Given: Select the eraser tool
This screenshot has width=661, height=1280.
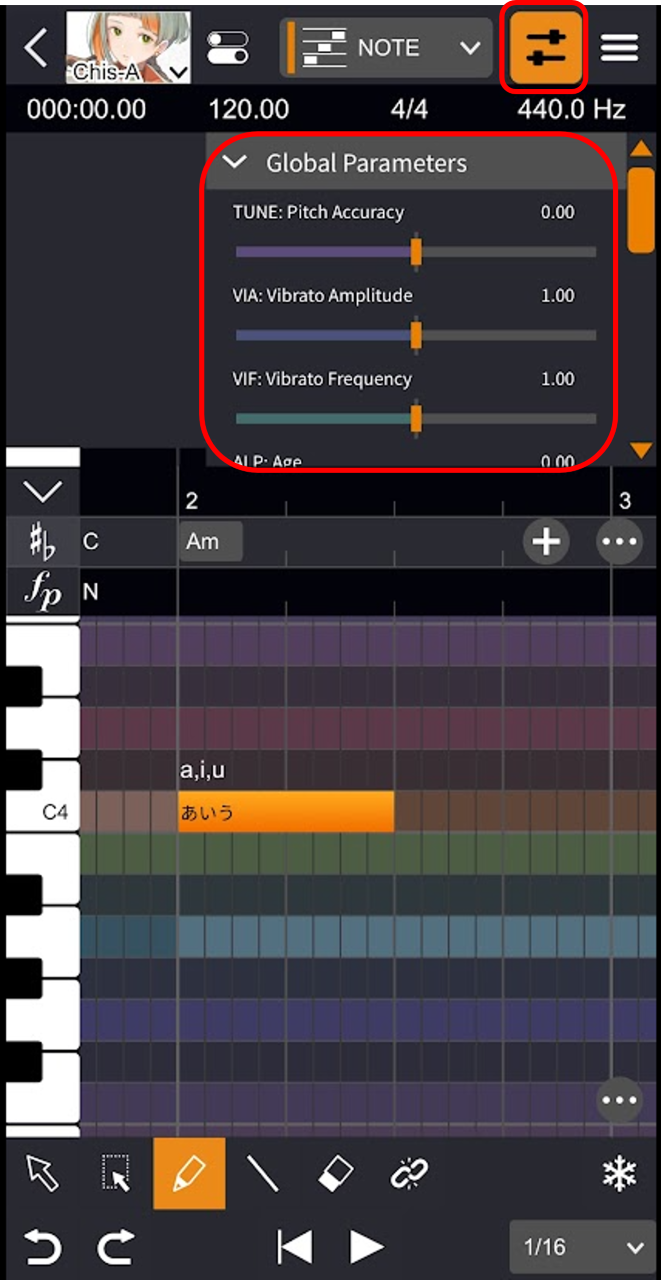Looking at the screenshot, I should pos(335,1173).
